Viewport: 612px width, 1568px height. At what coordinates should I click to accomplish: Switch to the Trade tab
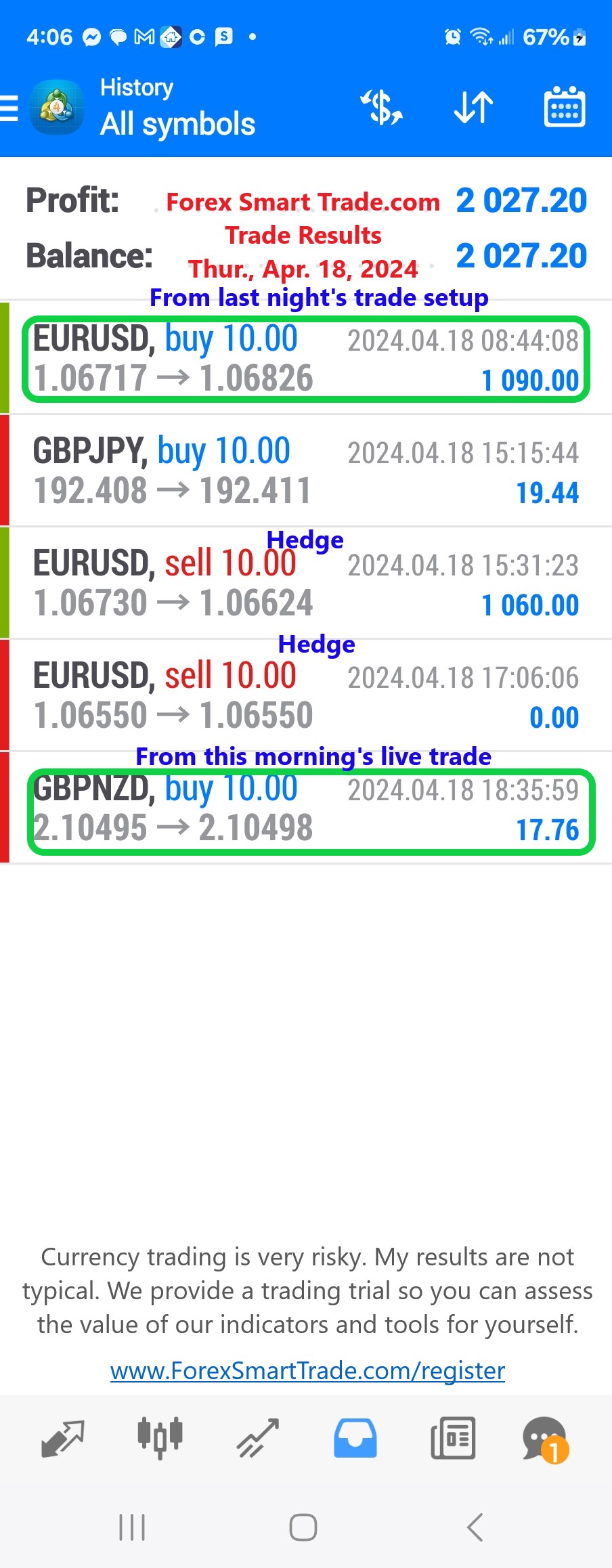(258, 1438)
